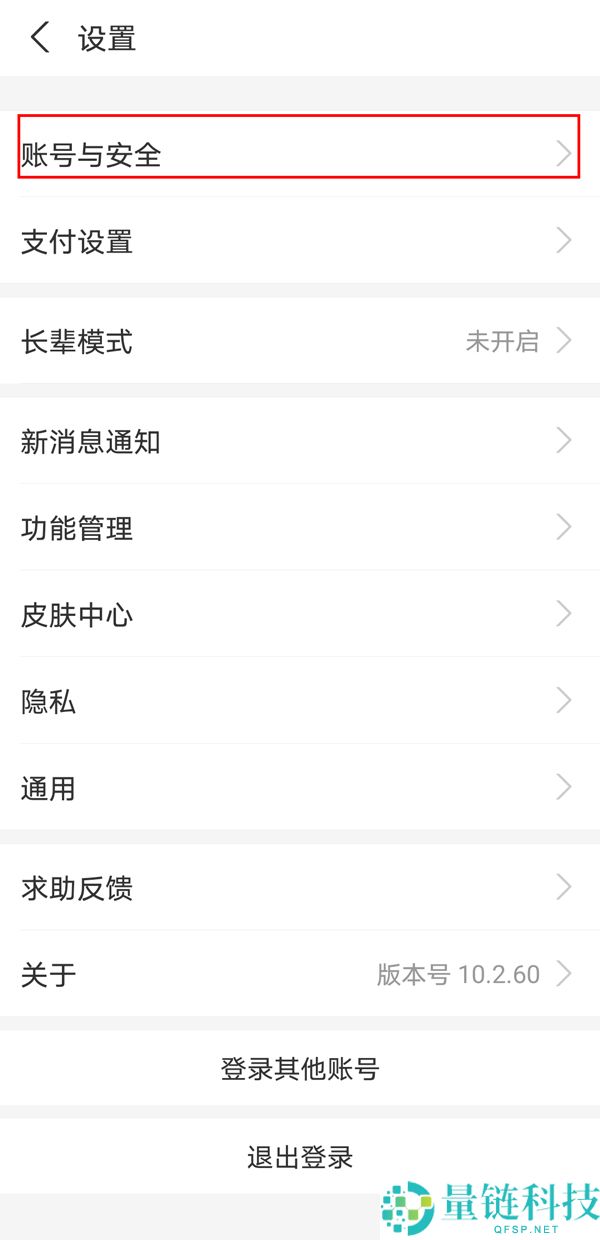Open 支付设置

299,241
